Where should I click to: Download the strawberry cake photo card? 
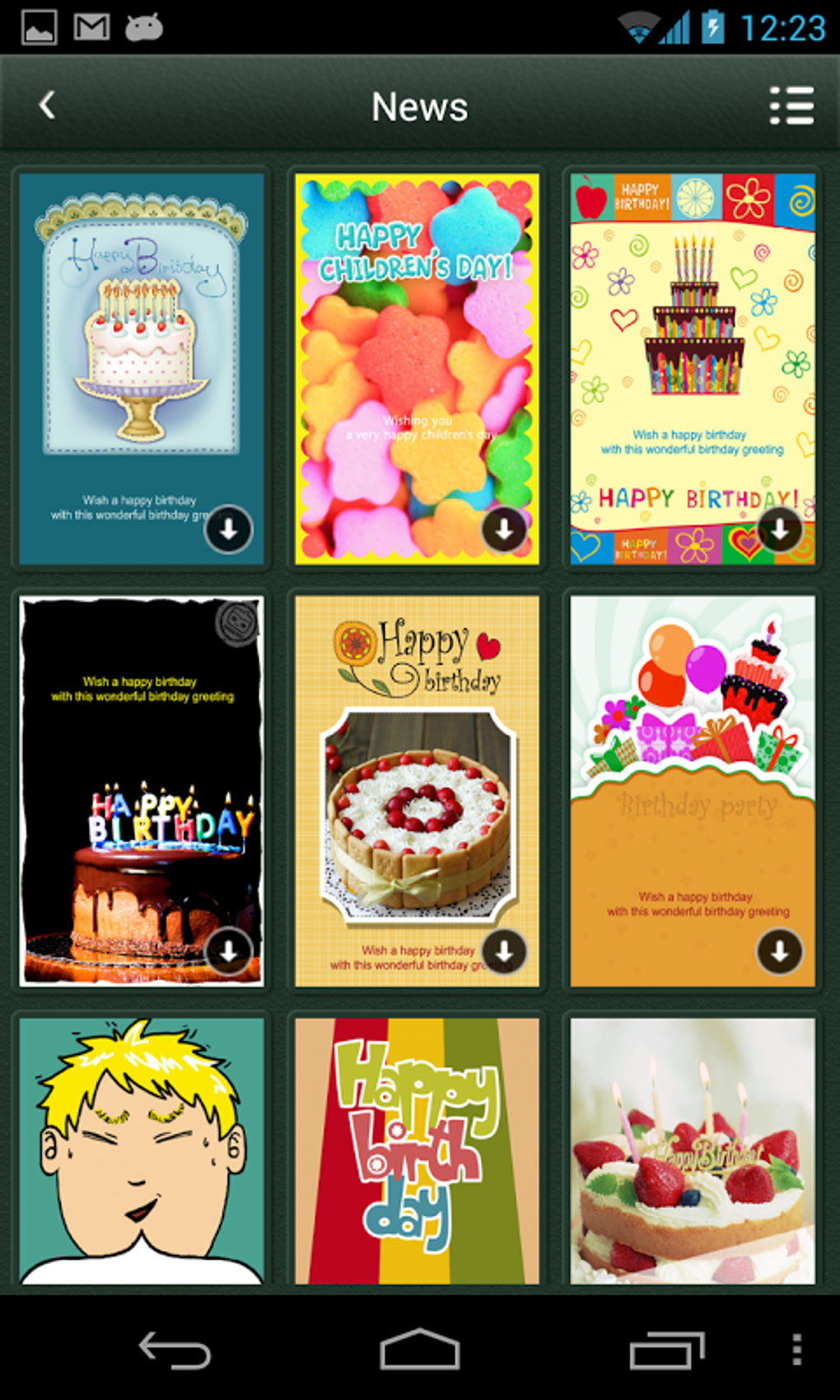504,951
